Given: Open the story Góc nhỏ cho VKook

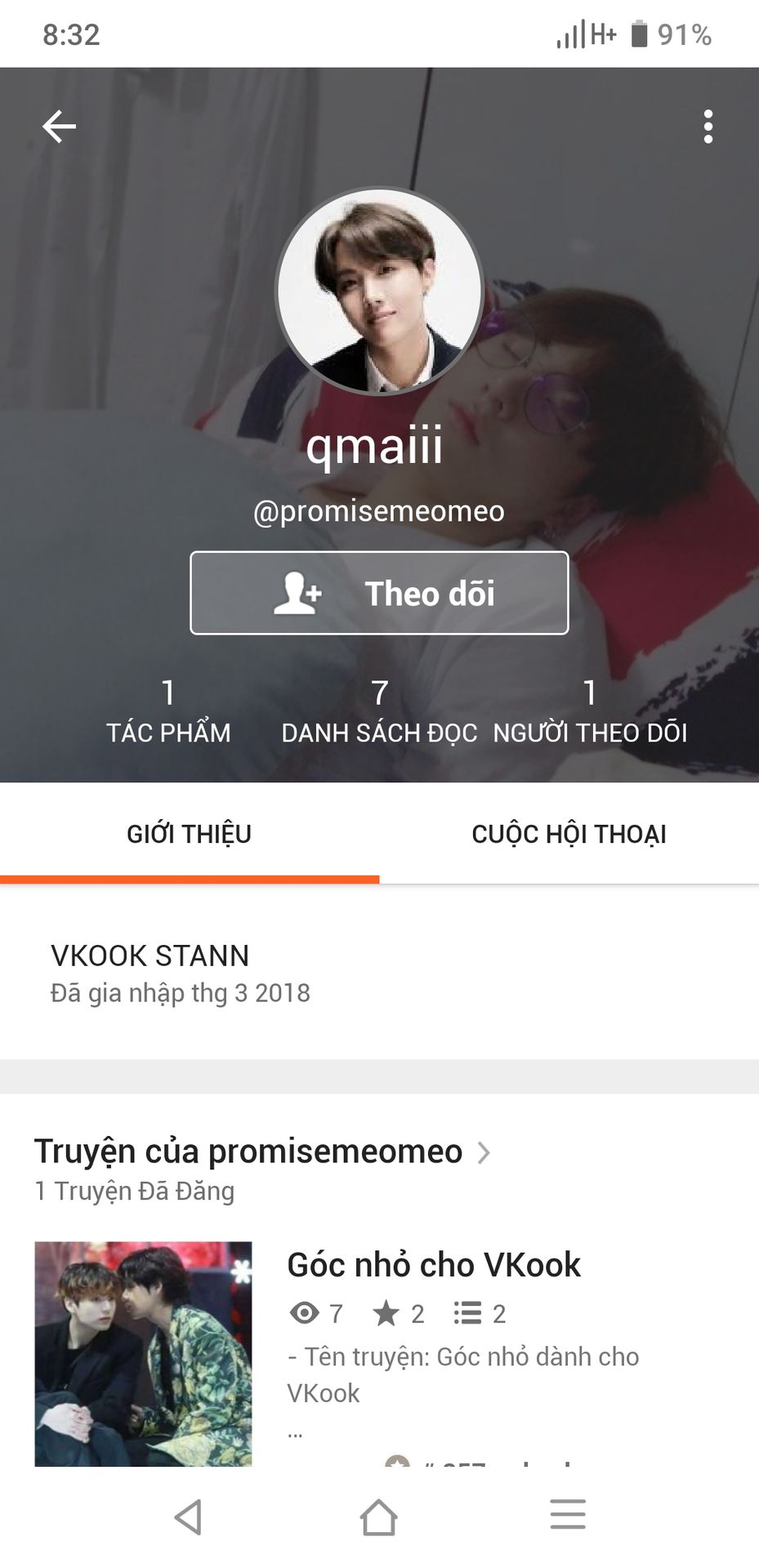Looking at the screenshot, I should (433, 1265).
